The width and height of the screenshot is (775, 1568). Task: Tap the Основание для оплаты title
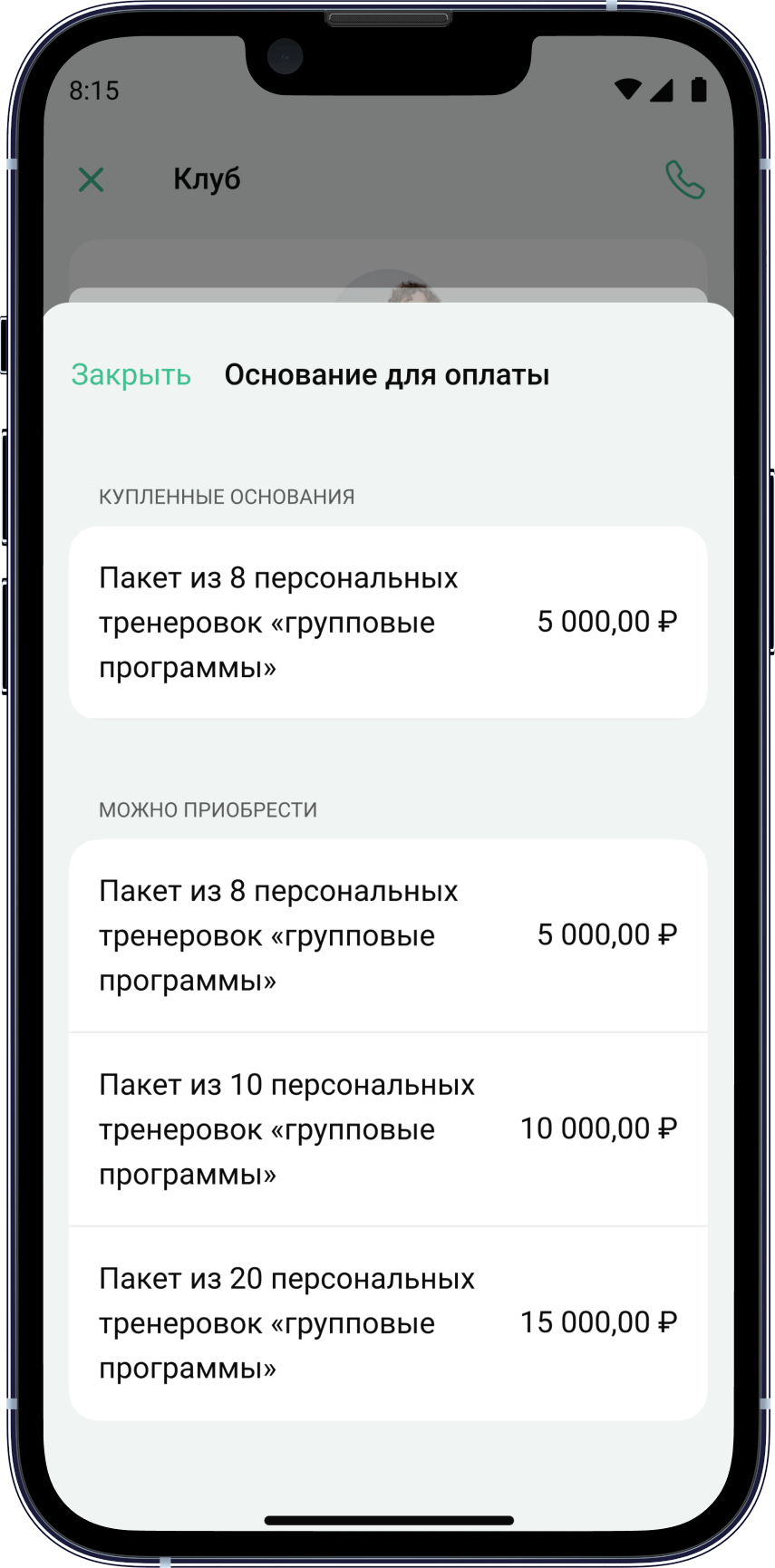[x=388, y=374]
